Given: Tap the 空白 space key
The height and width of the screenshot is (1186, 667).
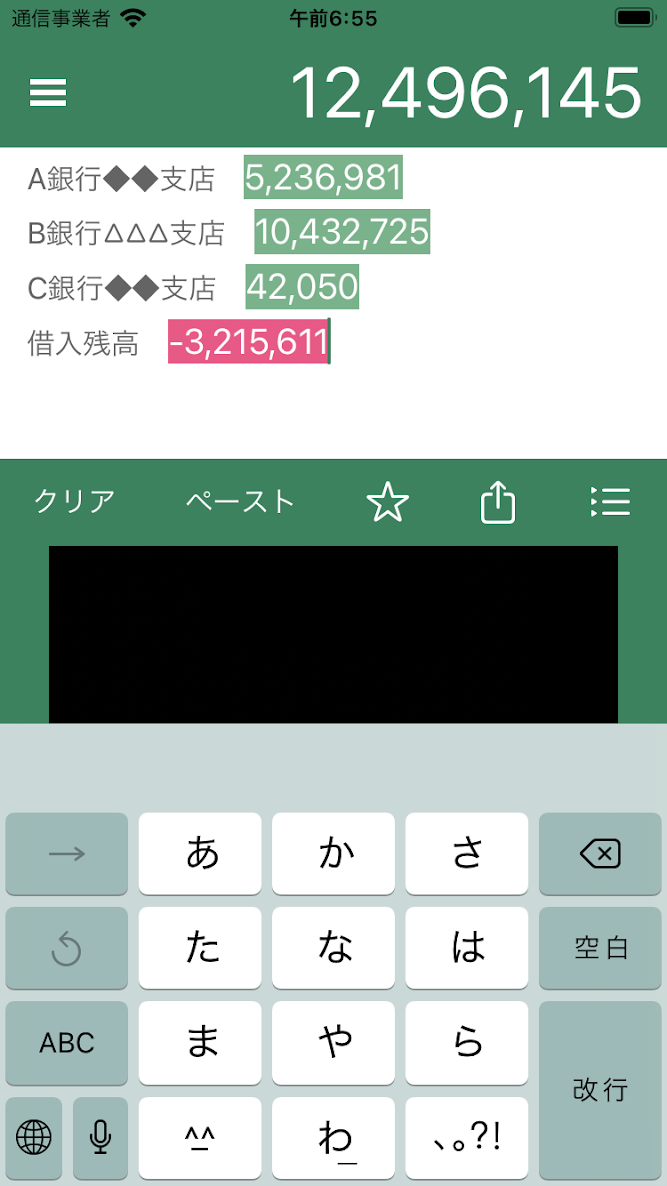Looking at the screenshot, I should pyautogui.click(x=600, y=948).
